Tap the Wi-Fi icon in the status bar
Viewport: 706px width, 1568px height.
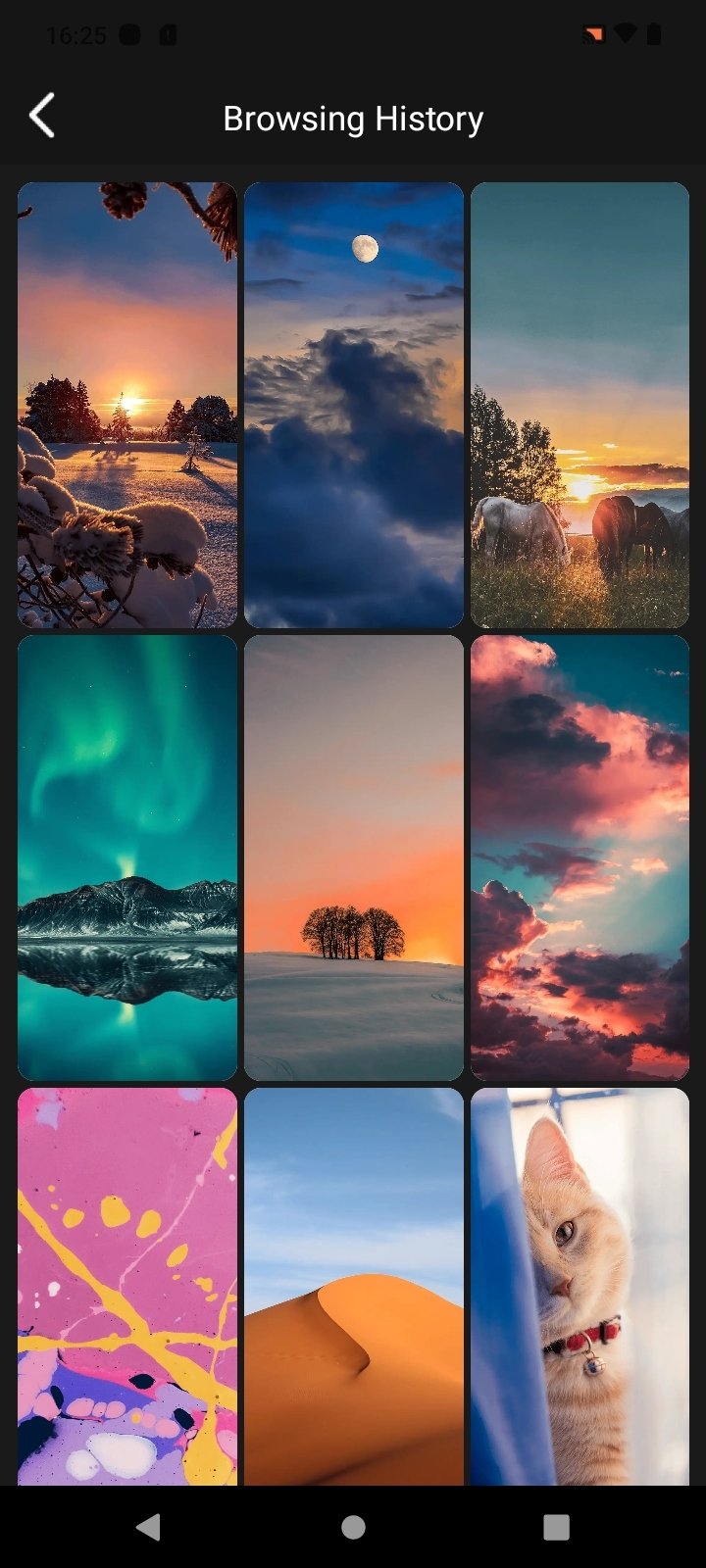628,33
